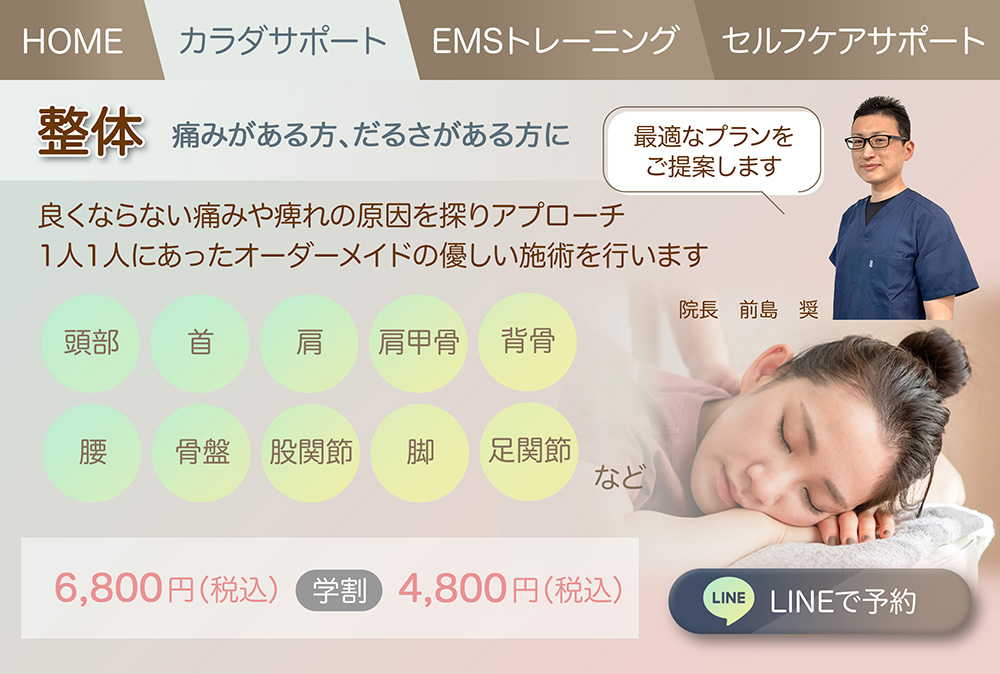Book via the LINEで予約 button
Screen dimensions: 1000x674
(820, 601)
